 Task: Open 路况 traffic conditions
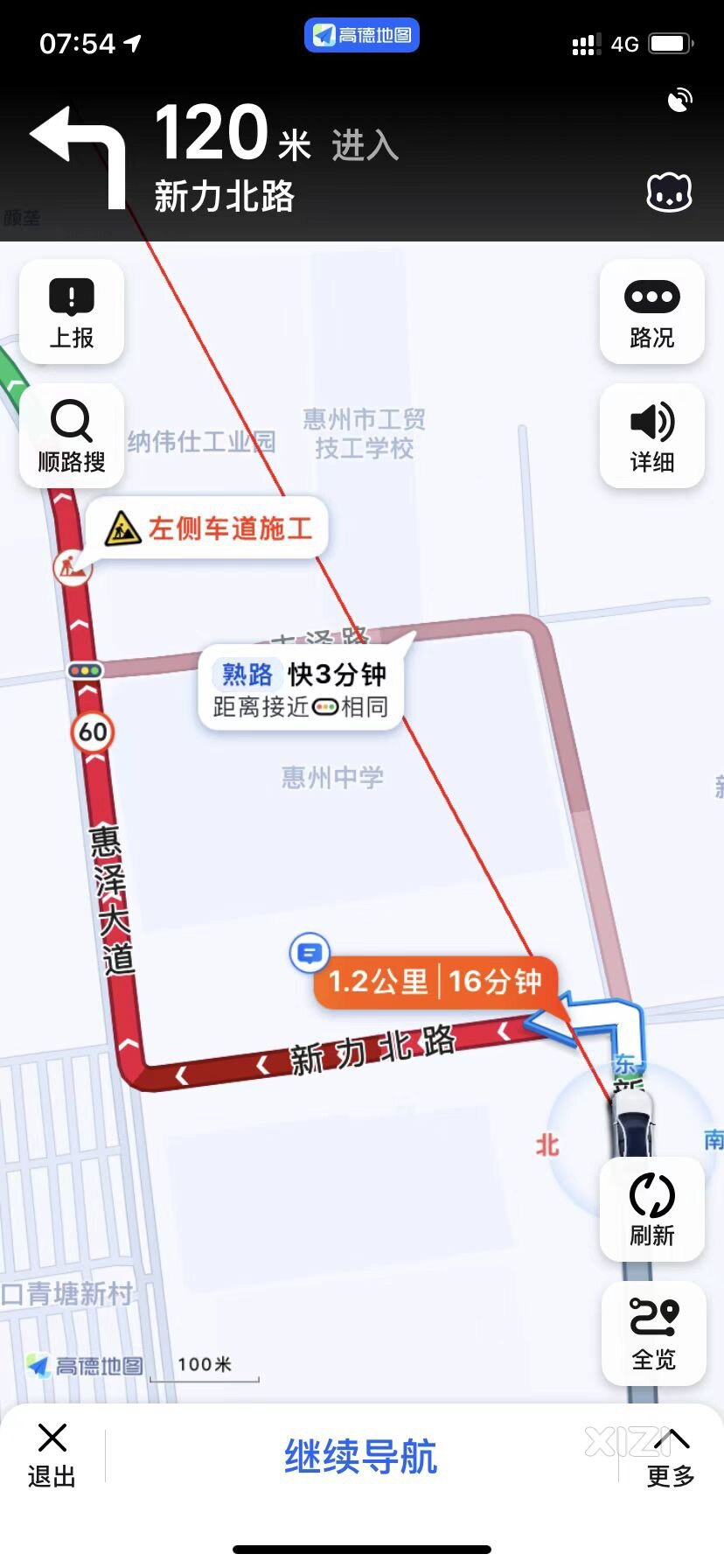click(651, 312)
